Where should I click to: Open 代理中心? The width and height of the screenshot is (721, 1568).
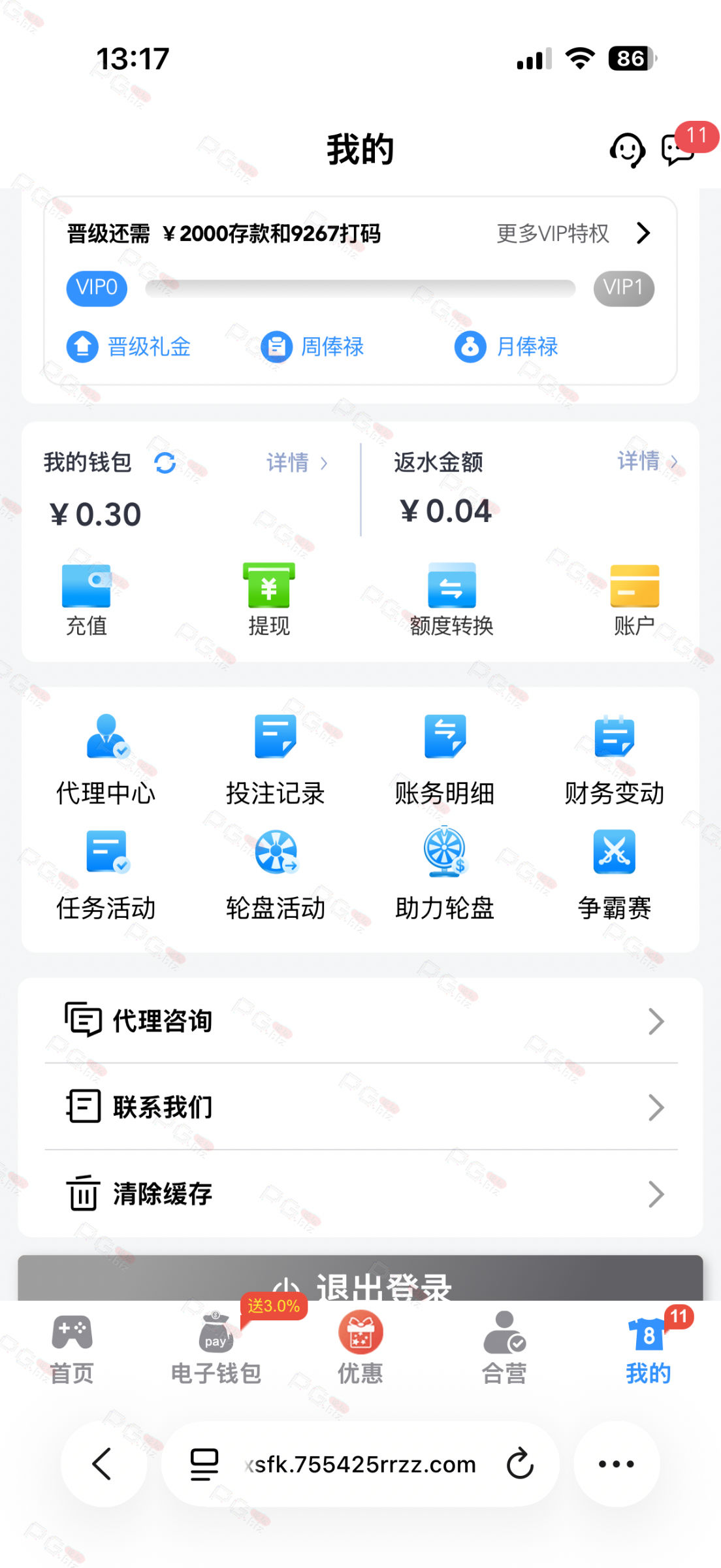pos(106,760)
